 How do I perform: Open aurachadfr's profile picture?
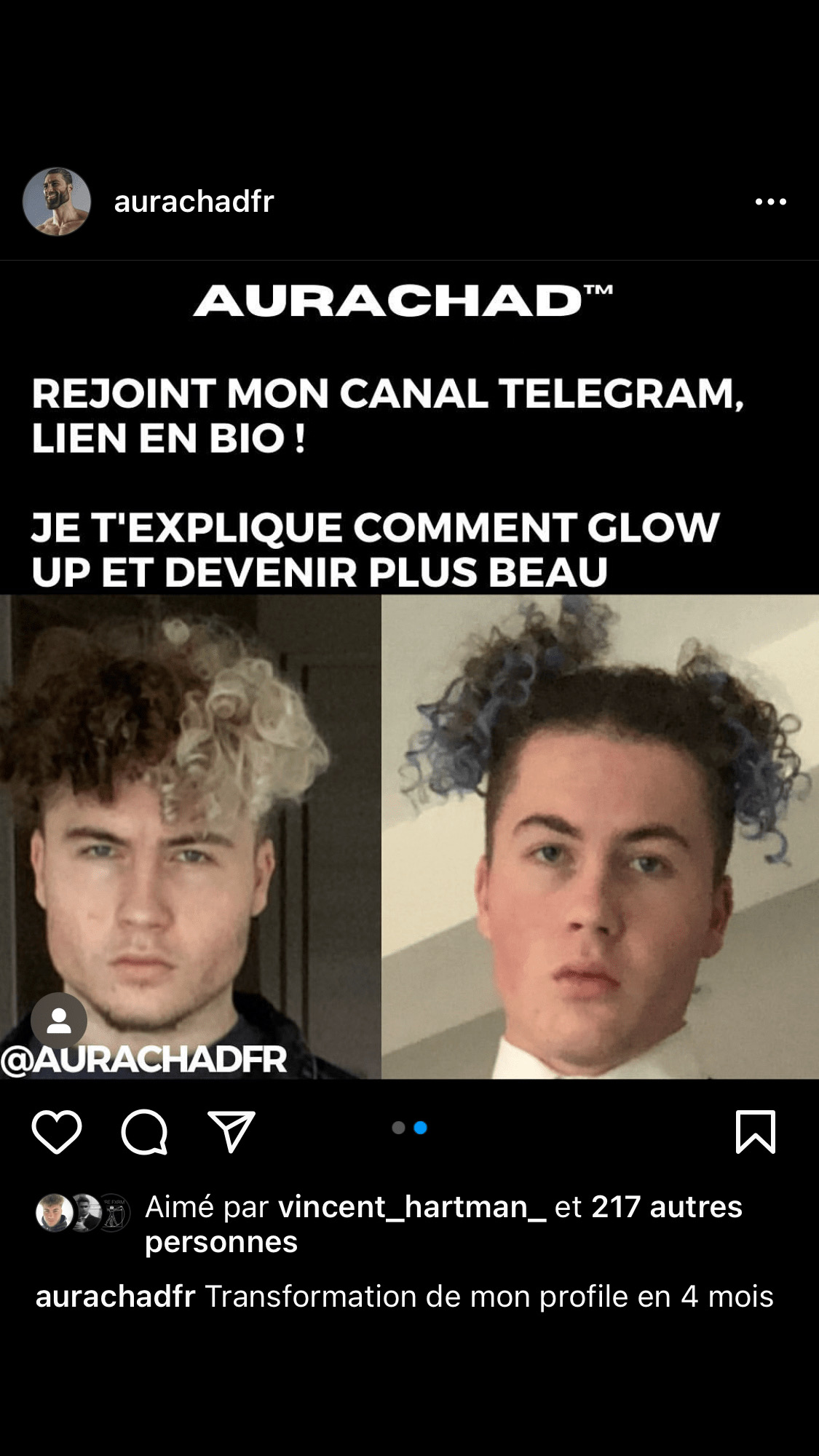(57, 202)
